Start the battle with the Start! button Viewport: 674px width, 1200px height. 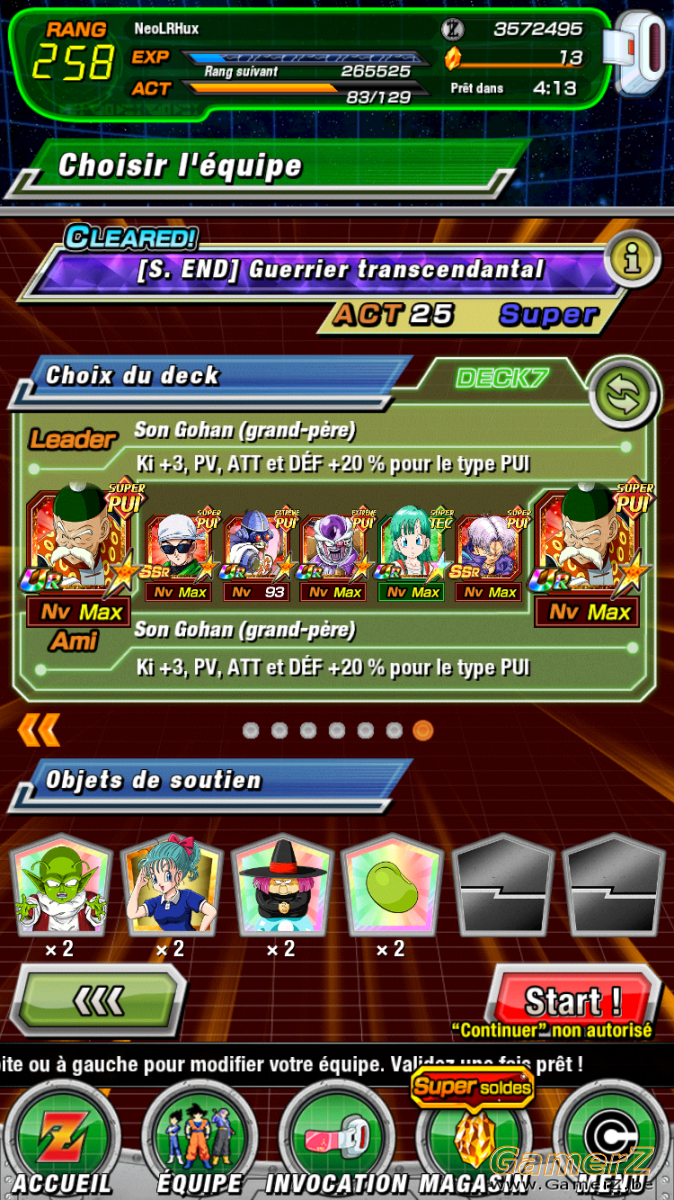point(573,998)
